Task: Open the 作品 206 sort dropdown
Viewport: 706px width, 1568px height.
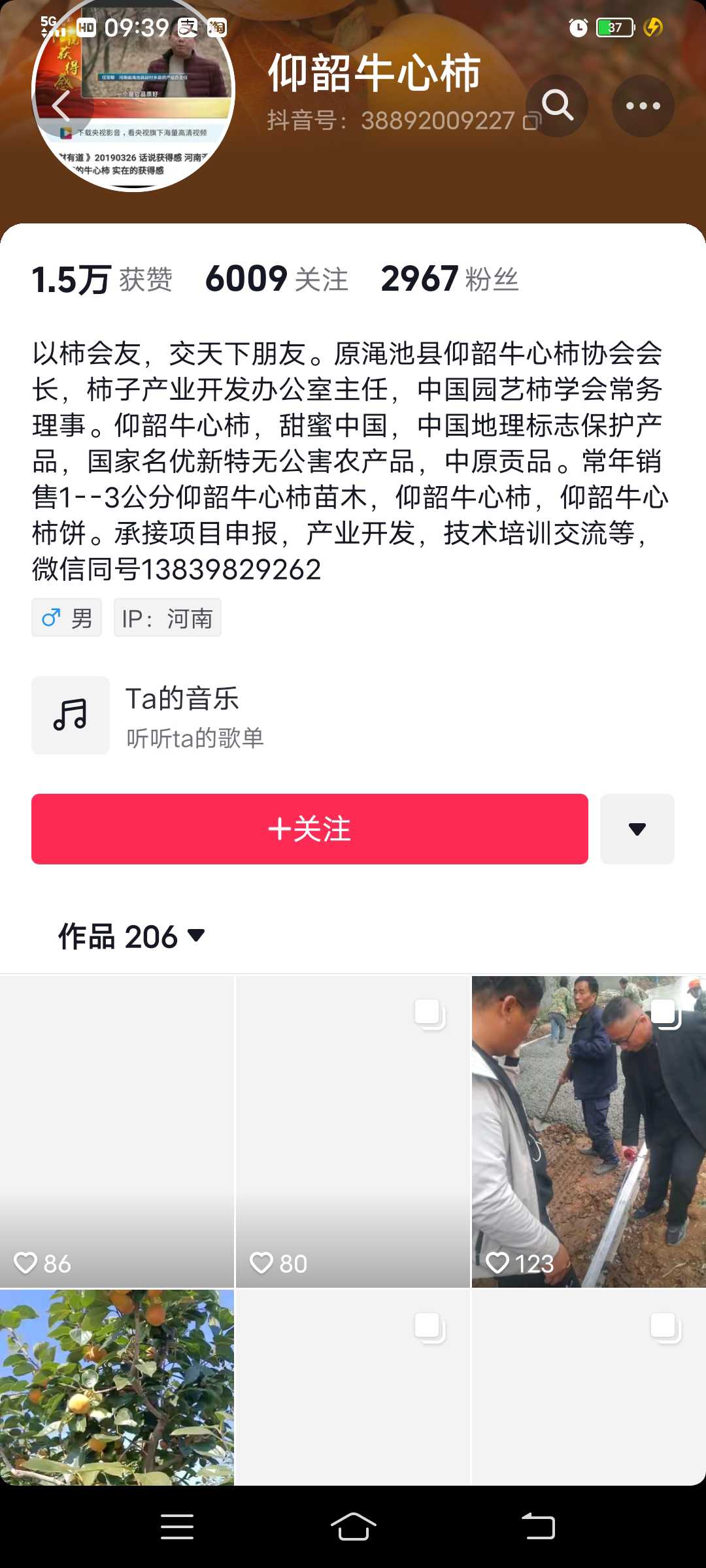Action: [131, 936]
